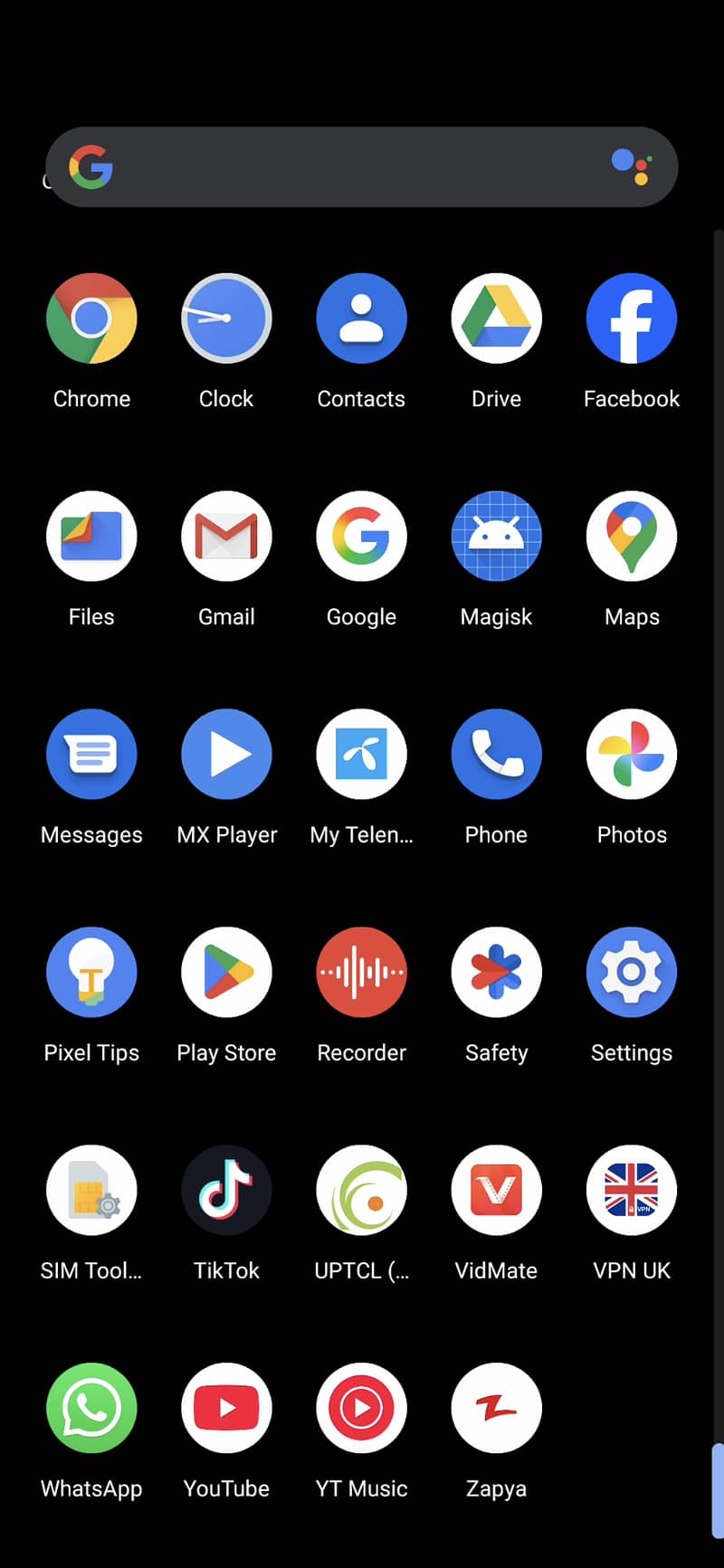
Task: Tap the Google search bar
Action: coord(362,166)
